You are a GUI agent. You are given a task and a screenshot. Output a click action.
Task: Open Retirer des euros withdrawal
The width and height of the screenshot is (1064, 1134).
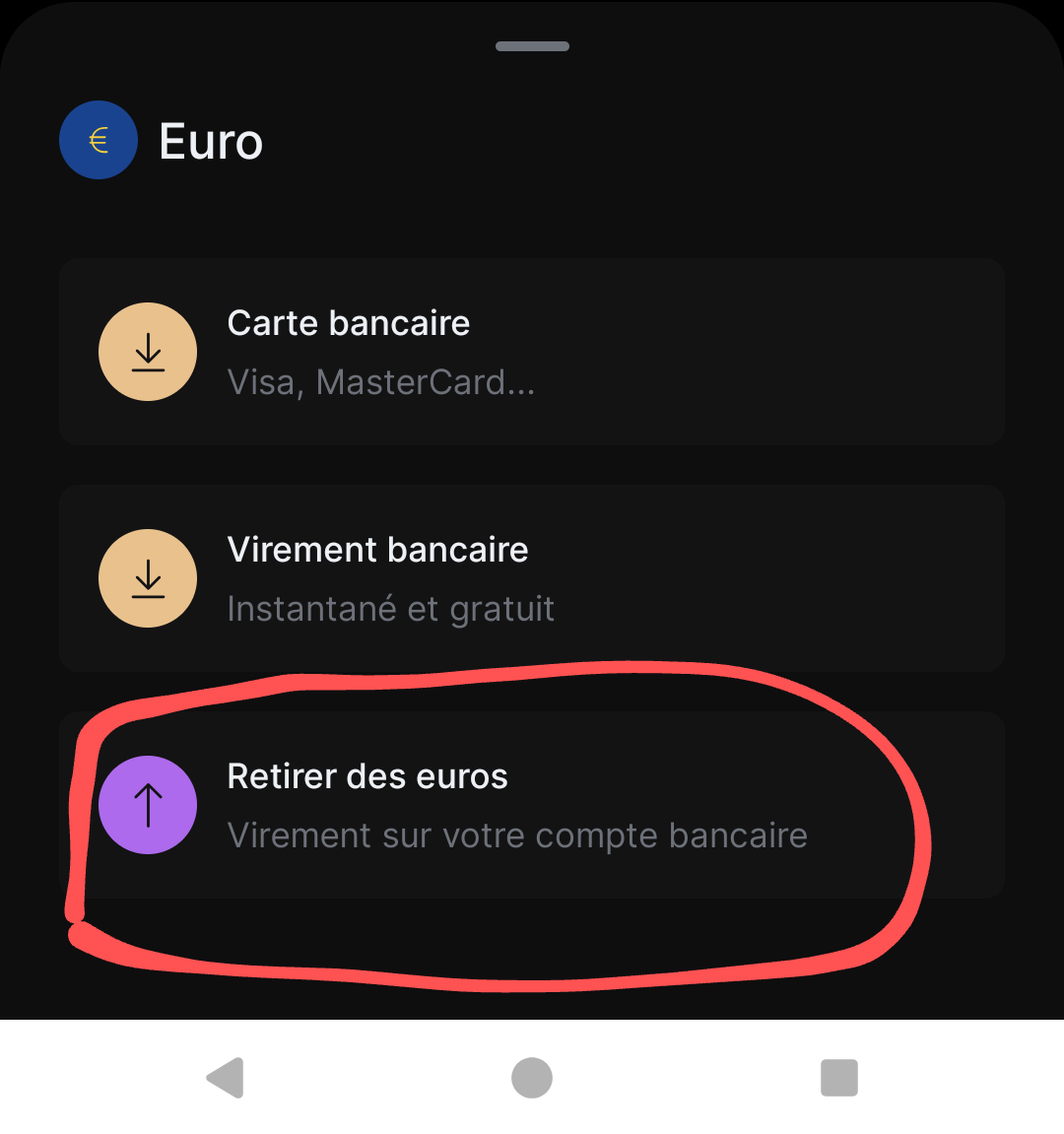[x=532, y=805]
